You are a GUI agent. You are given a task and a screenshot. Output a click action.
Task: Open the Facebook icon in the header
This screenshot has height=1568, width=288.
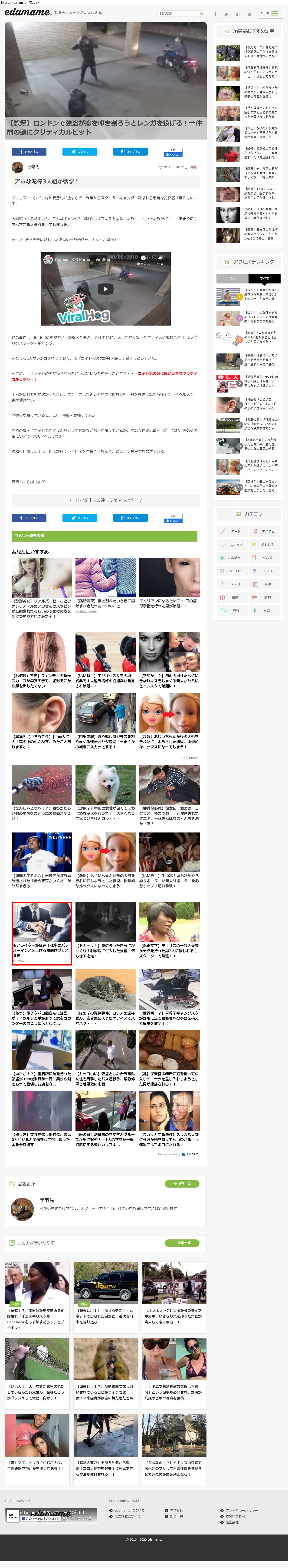point(215,13)
